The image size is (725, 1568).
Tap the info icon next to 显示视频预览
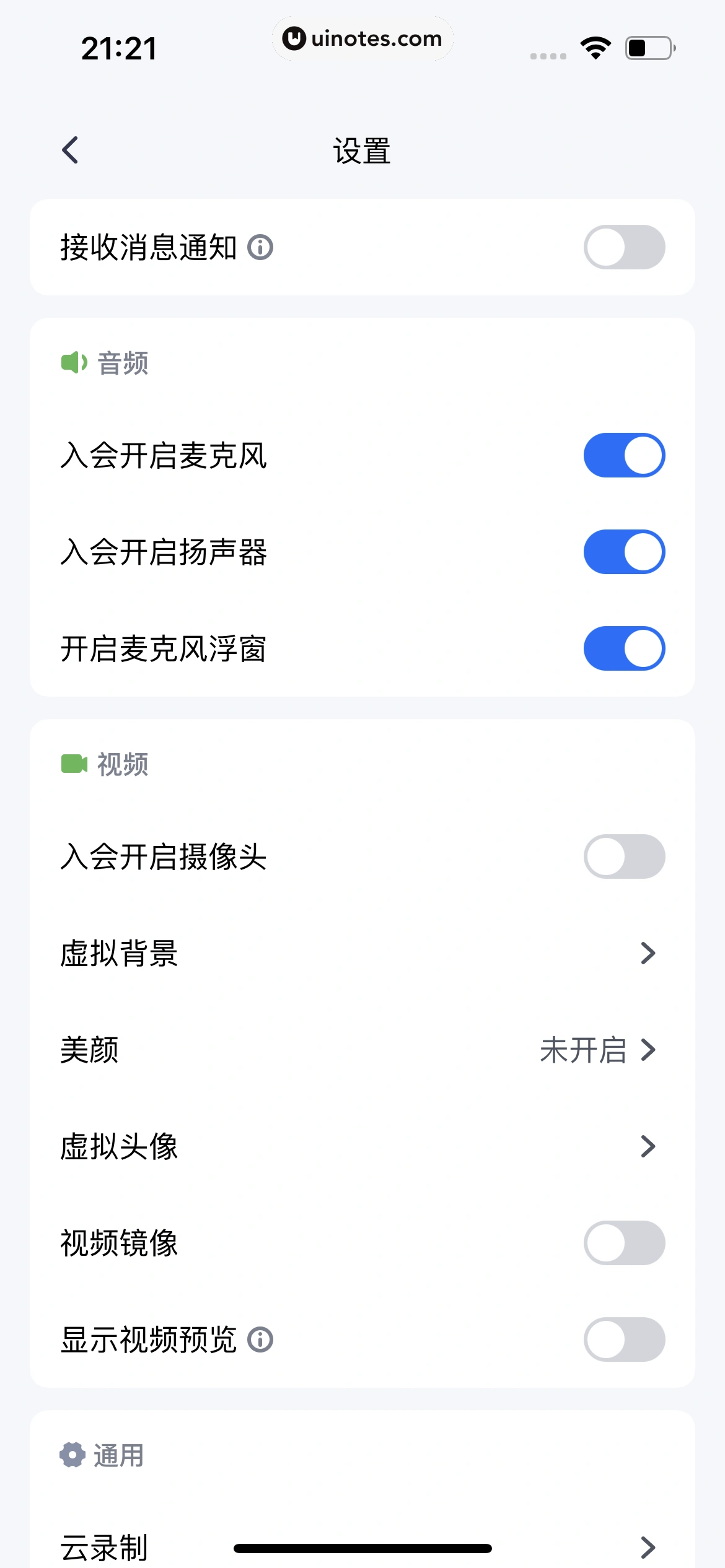pyautogui.click(x=260, y=1340)
